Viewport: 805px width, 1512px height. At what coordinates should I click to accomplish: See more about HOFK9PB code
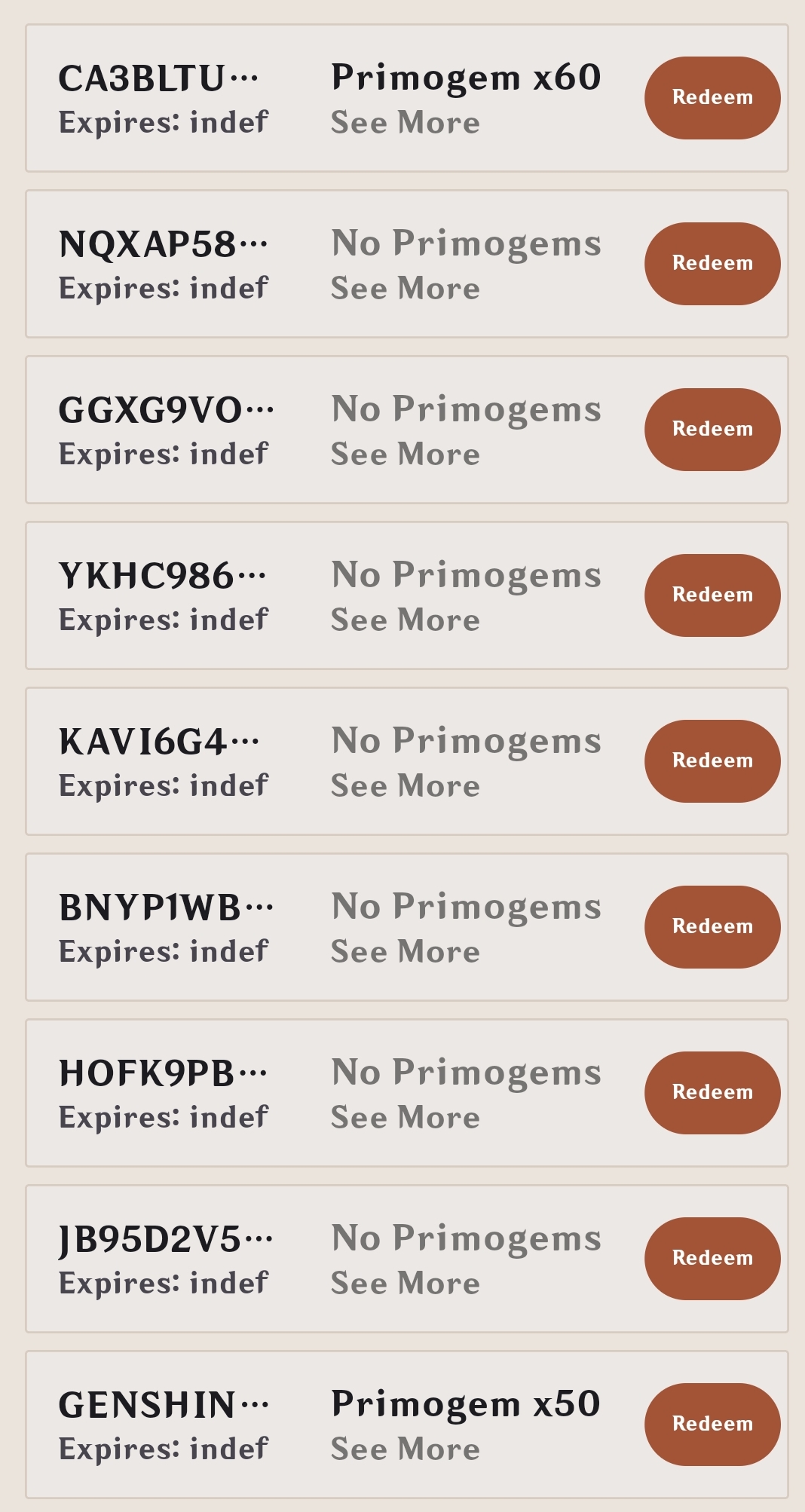tap(406, 1118)
